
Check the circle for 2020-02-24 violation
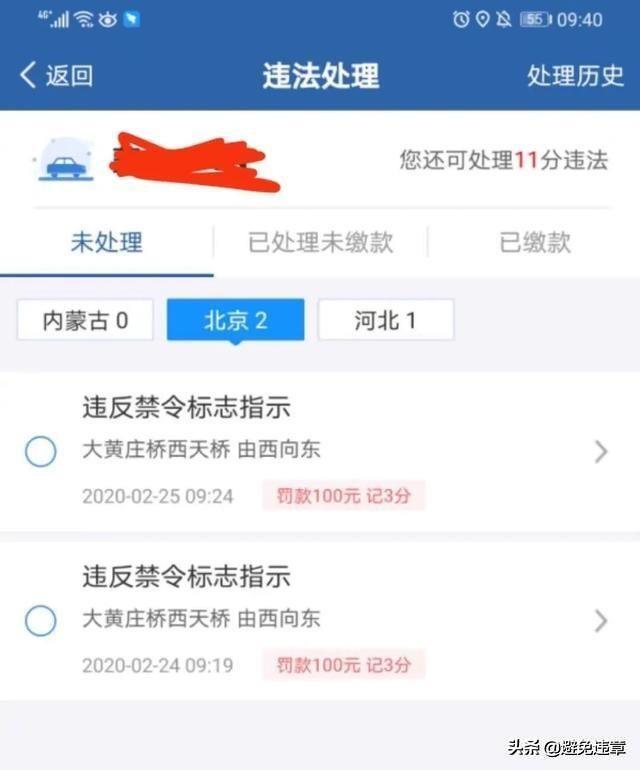pyautogui.click(x=41, y=621)
